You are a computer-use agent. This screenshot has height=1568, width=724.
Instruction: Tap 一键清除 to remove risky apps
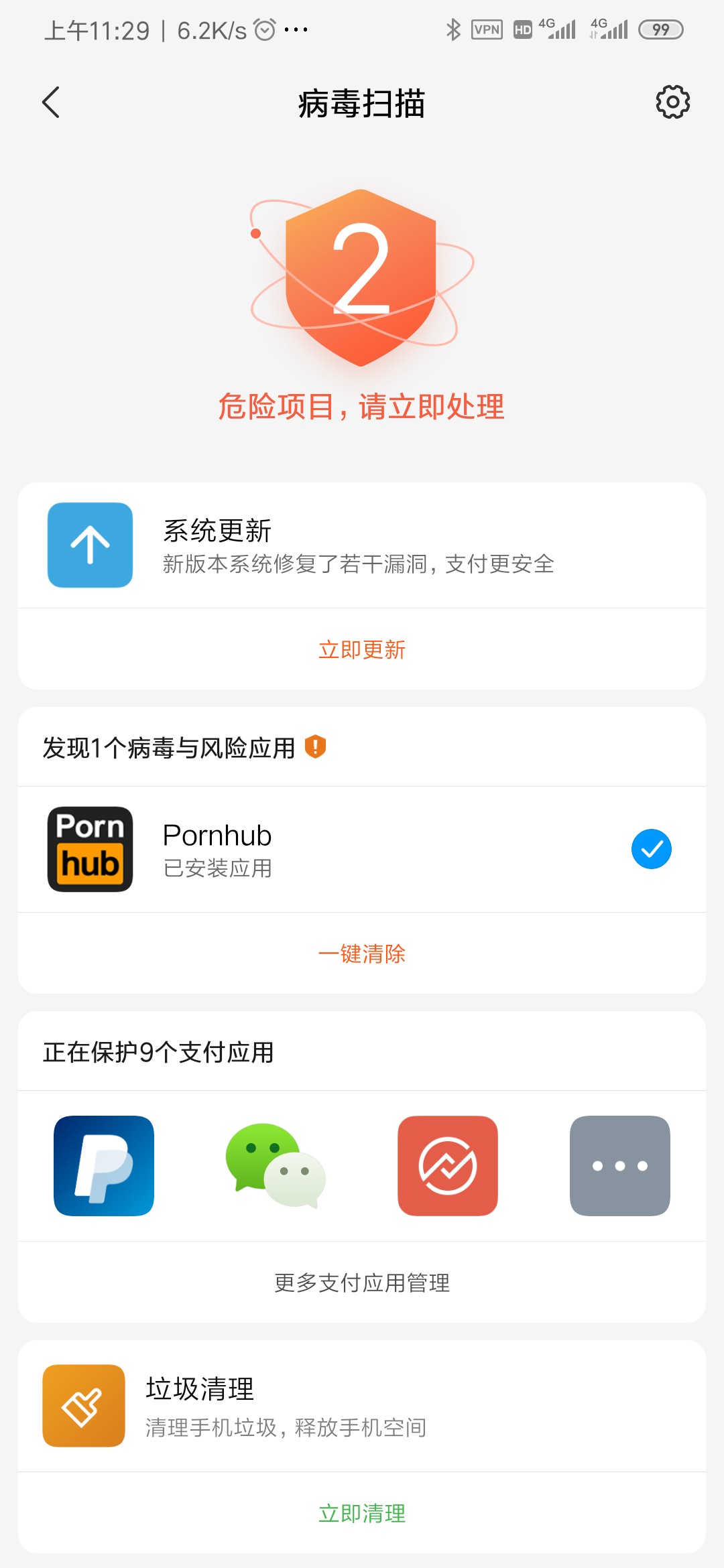[362, 954]
